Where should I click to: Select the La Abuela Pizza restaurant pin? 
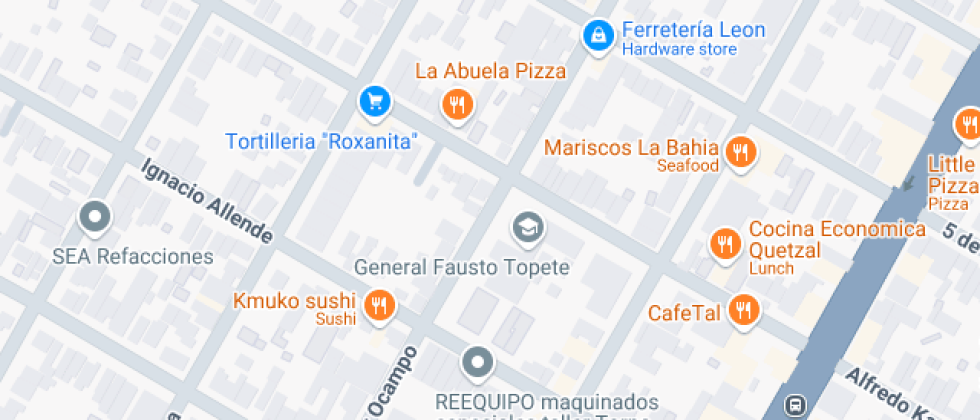coord(458,106)
